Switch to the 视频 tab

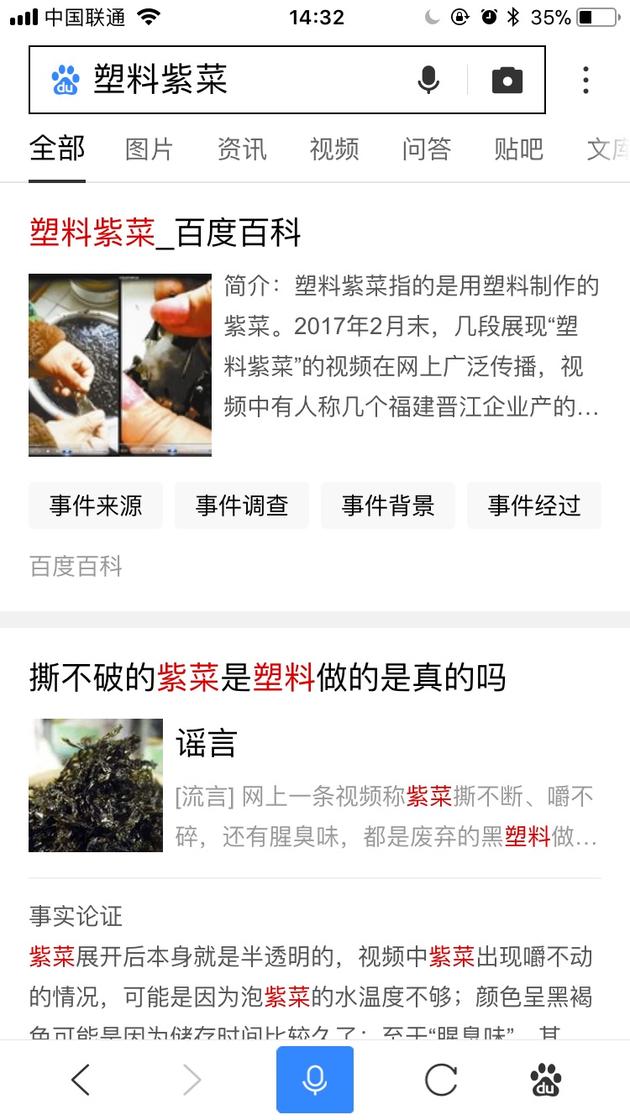pos(334,149)
